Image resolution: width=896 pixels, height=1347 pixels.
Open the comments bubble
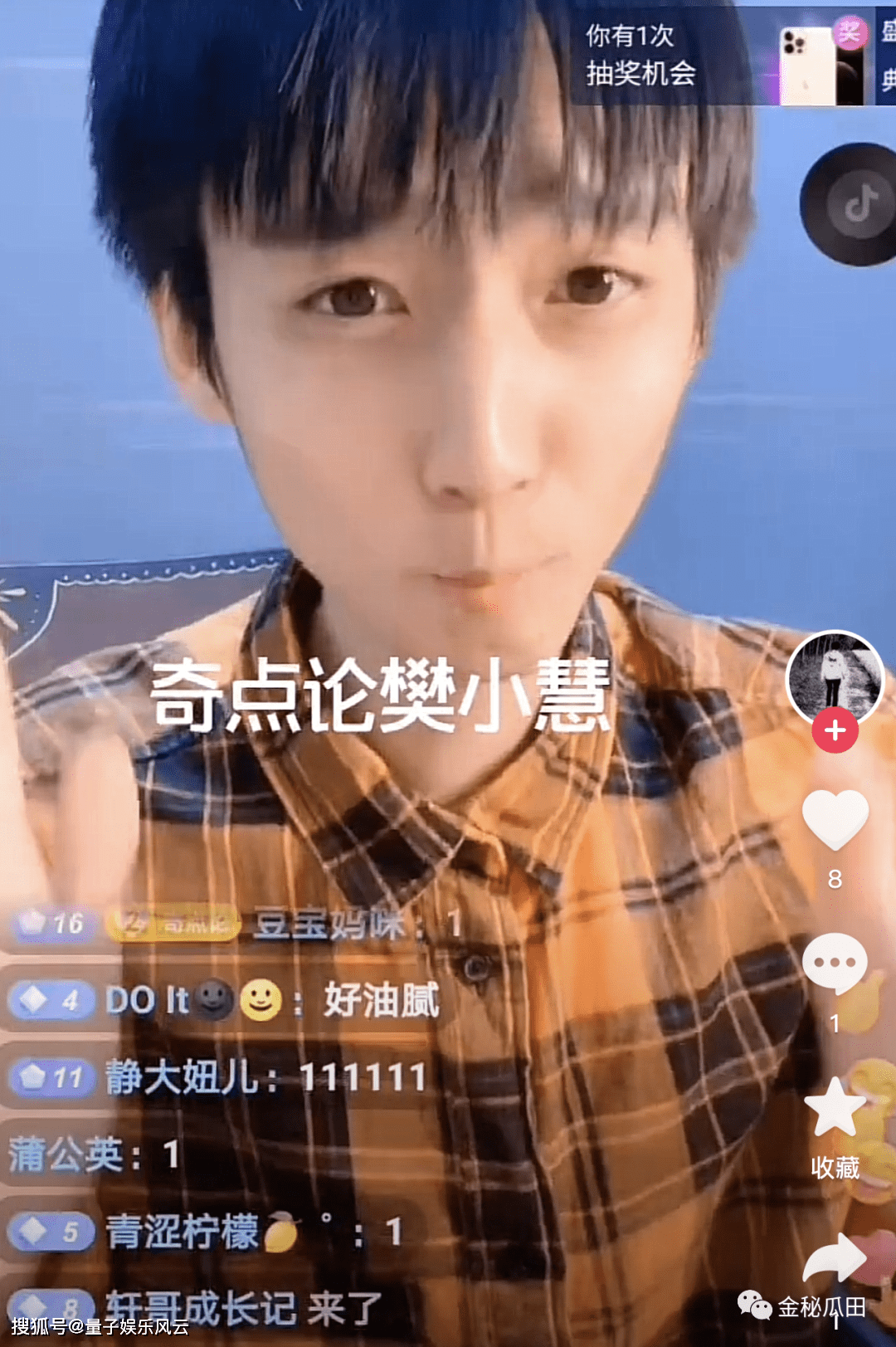click(835, 963)
